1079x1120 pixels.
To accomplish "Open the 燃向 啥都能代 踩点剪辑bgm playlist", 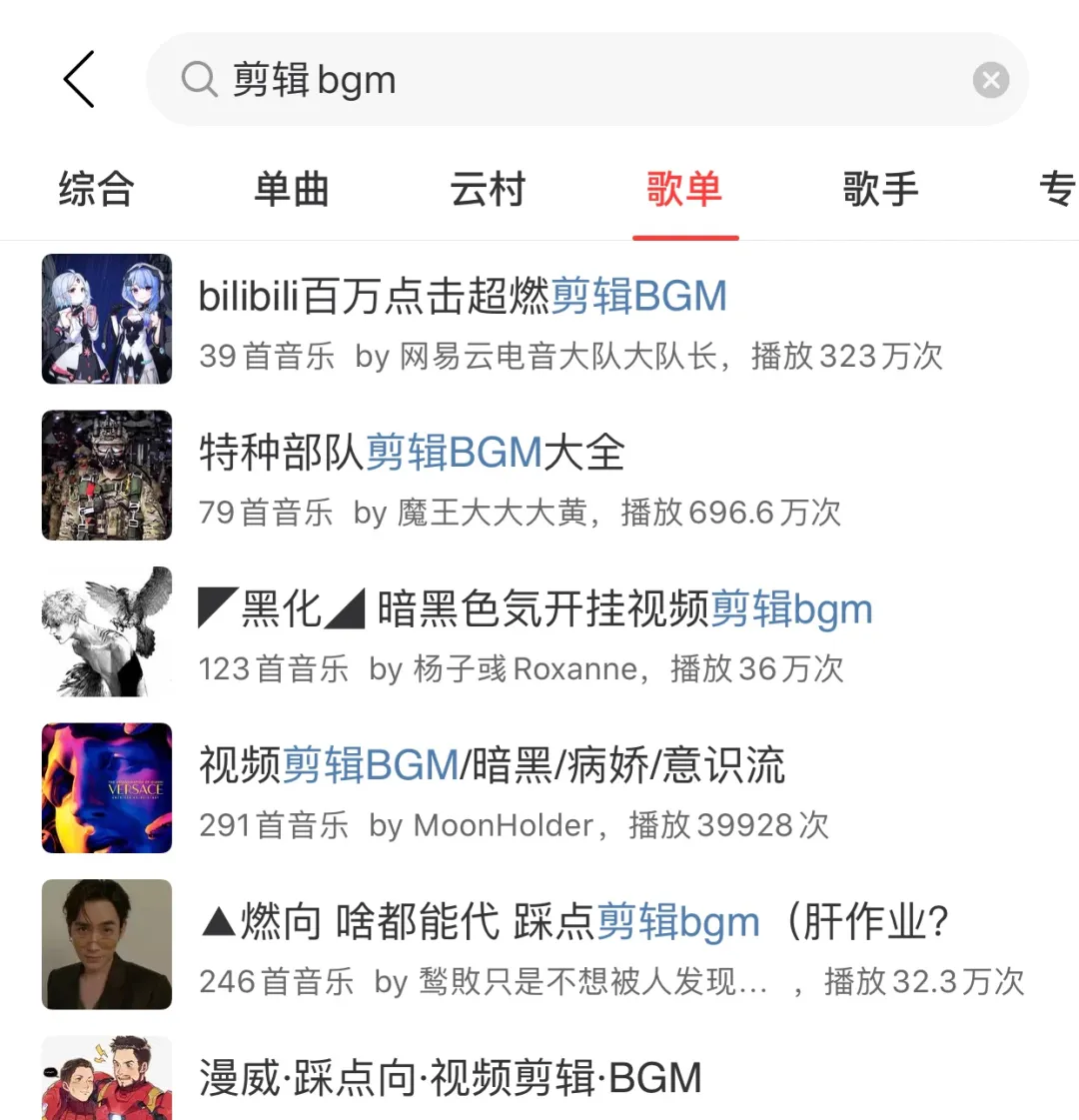I will [x=569, y=921].
